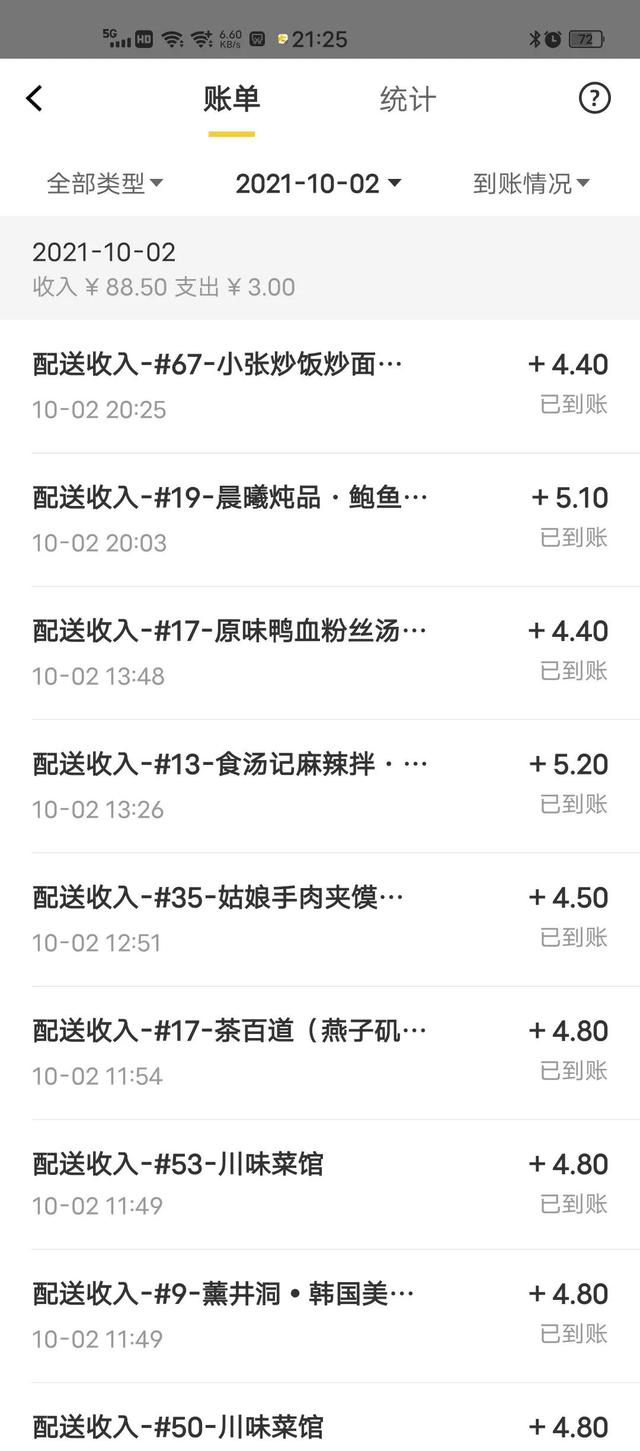Image resolution: width=640 pixels, height=1451 pixels.
Task: Expand the 到账情况 filter dropdown
Action: pos(531,184)
